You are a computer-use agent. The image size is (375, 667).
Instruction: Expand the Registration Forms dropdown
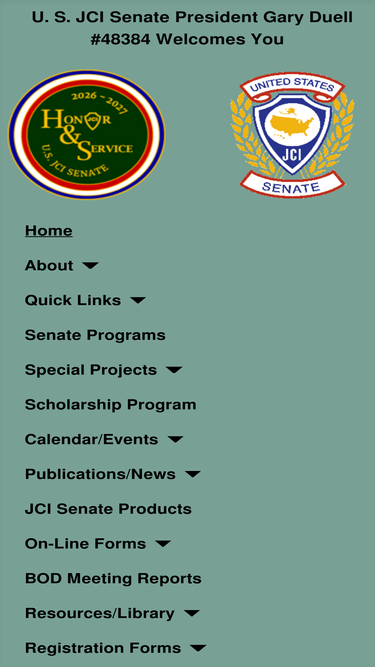click(x=115, y=648)
